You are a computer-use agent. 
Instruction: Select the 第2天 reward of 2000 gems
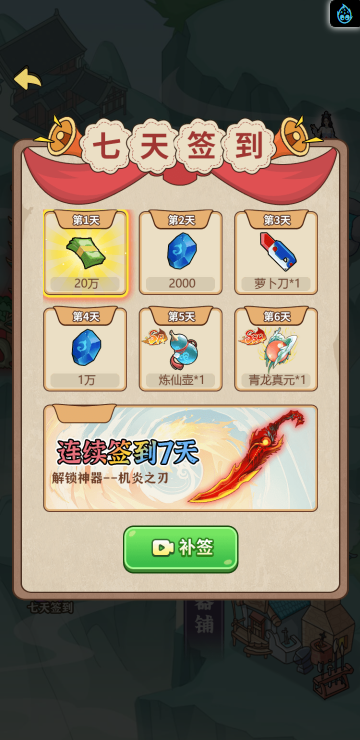tap(181, 252)
